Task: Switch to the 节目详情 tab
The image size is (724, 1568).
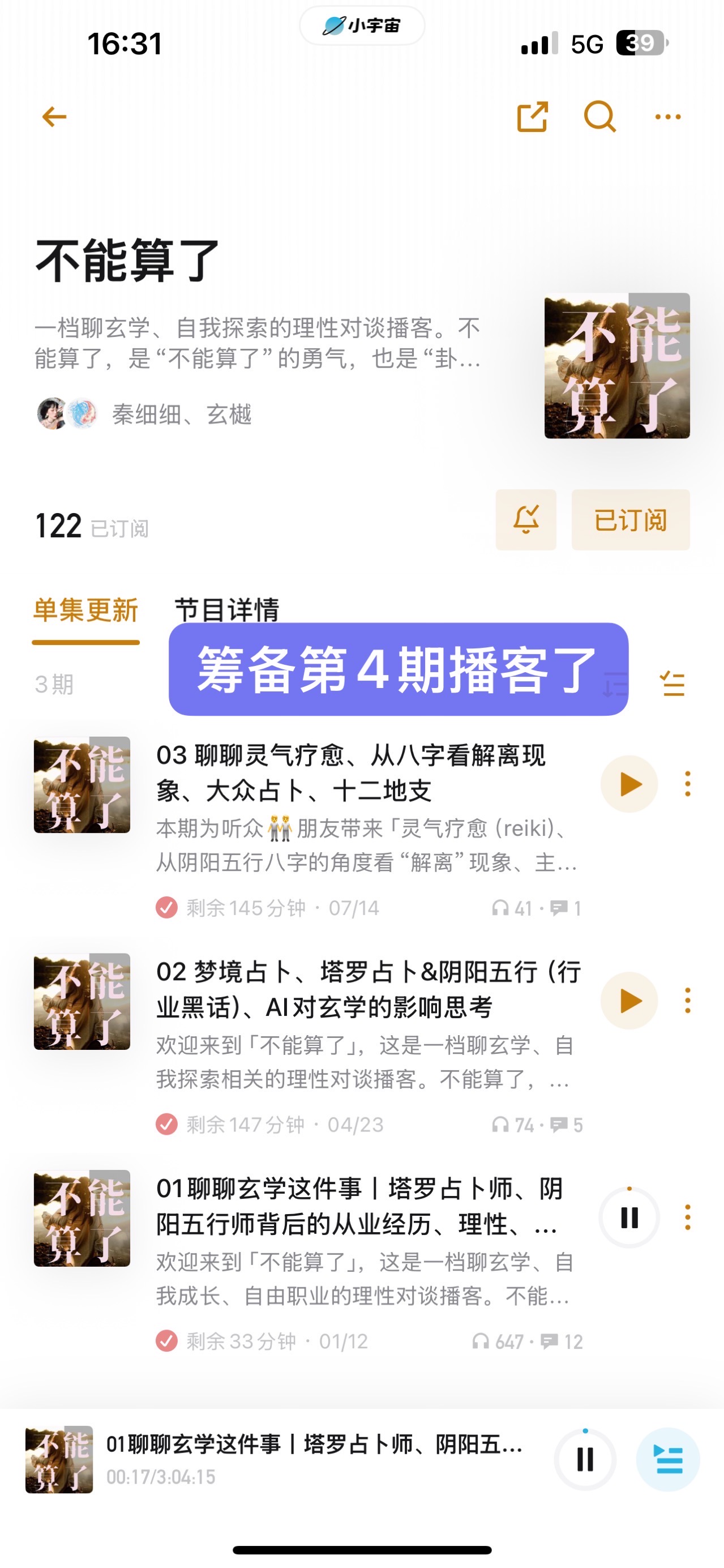Action: coord(226,609)
